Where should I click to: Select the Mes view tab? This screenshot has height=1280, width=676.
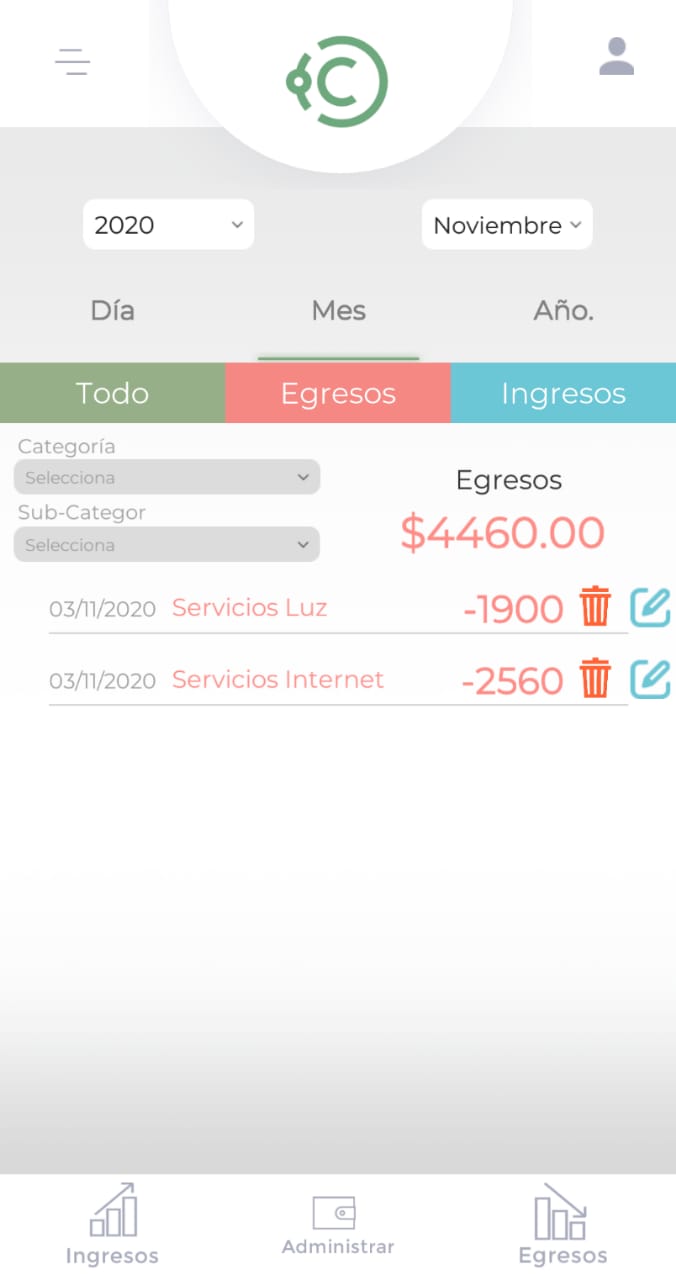pyautogui.click(x=338, y=311)
